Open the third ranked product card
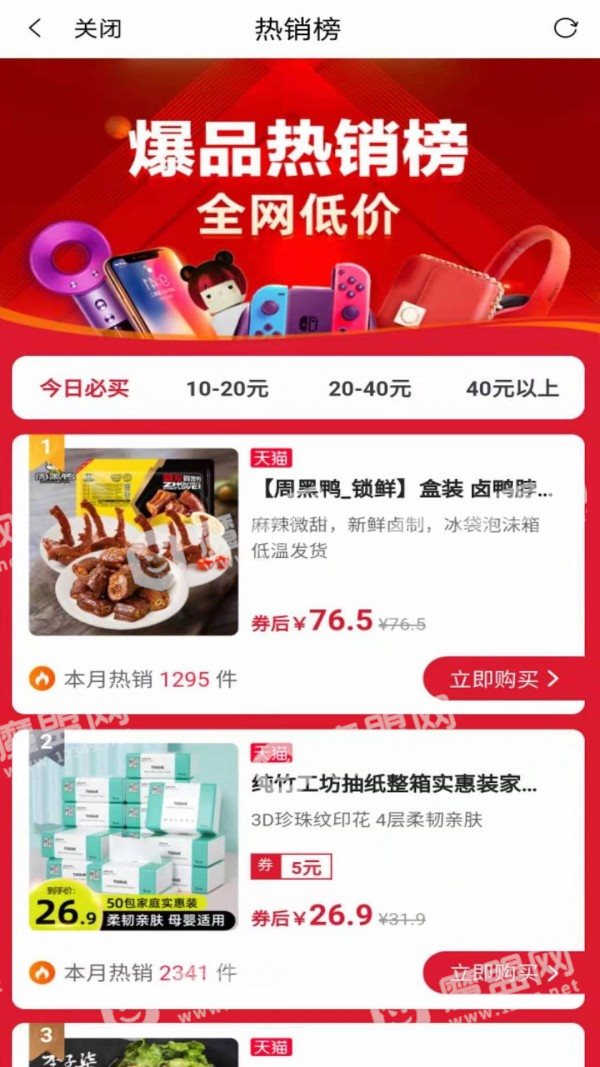This screenshot has width=600, height=1067. coord(298,1045)
